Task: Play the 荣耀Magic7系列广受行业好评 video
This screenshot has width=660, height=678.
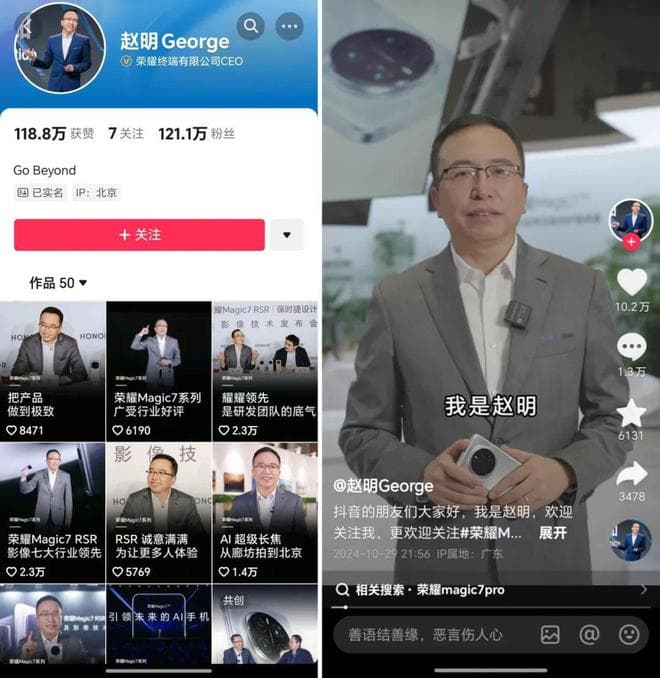Action: (158, 371)
